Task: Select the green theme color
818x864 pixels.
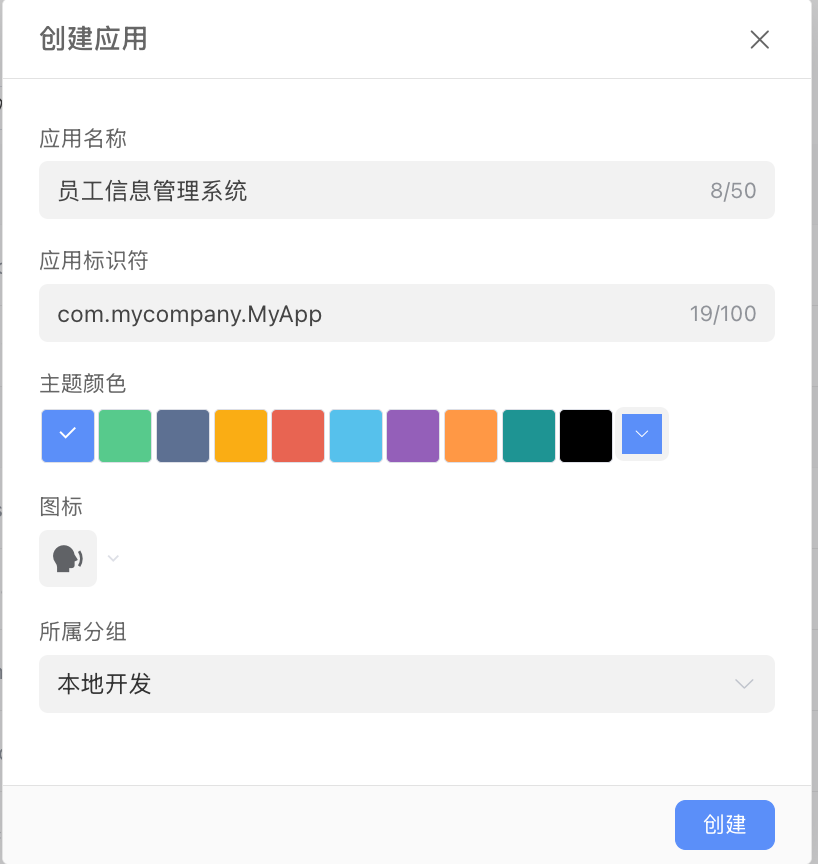Action: pyautogui.click(x=125, y=435)
